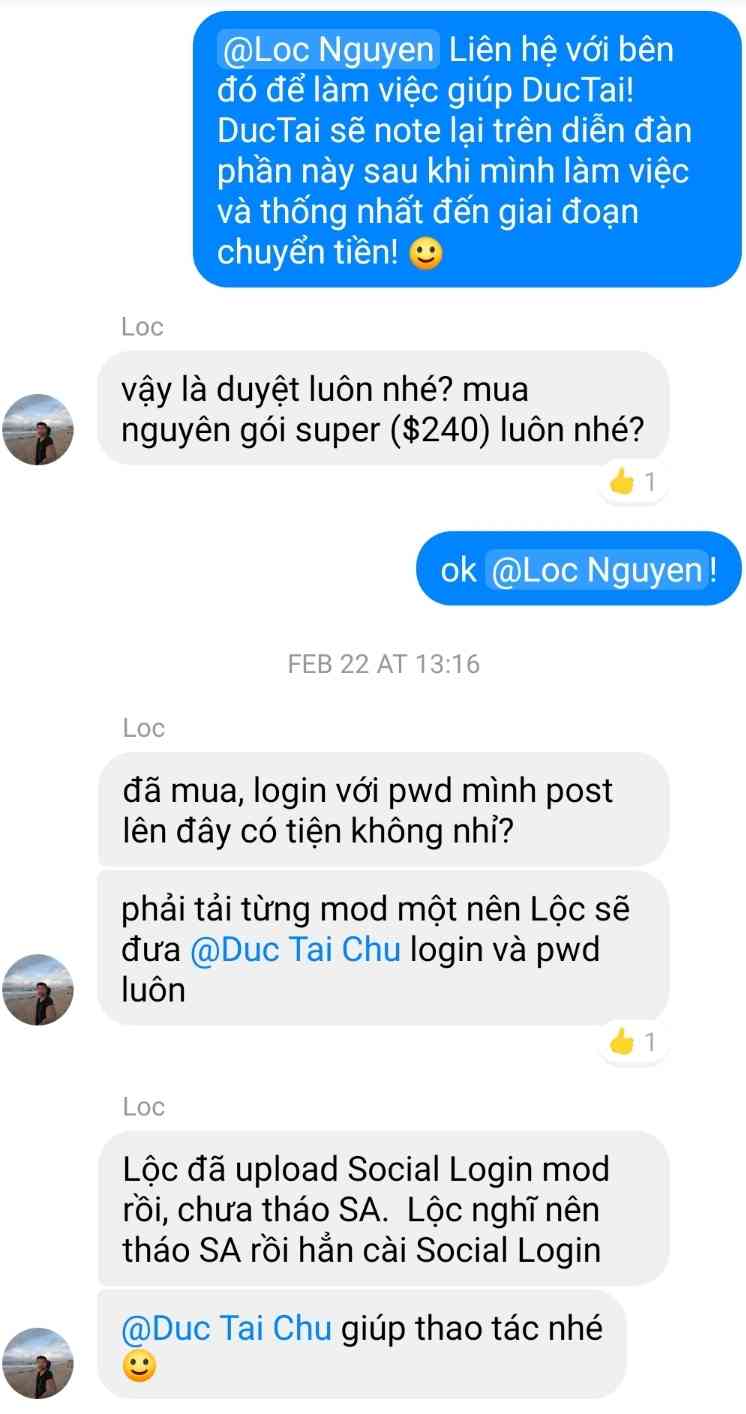Open Loc's avatar beside the gói super message
This screenshot has height=1414, width=746.
tap(39, 430)
